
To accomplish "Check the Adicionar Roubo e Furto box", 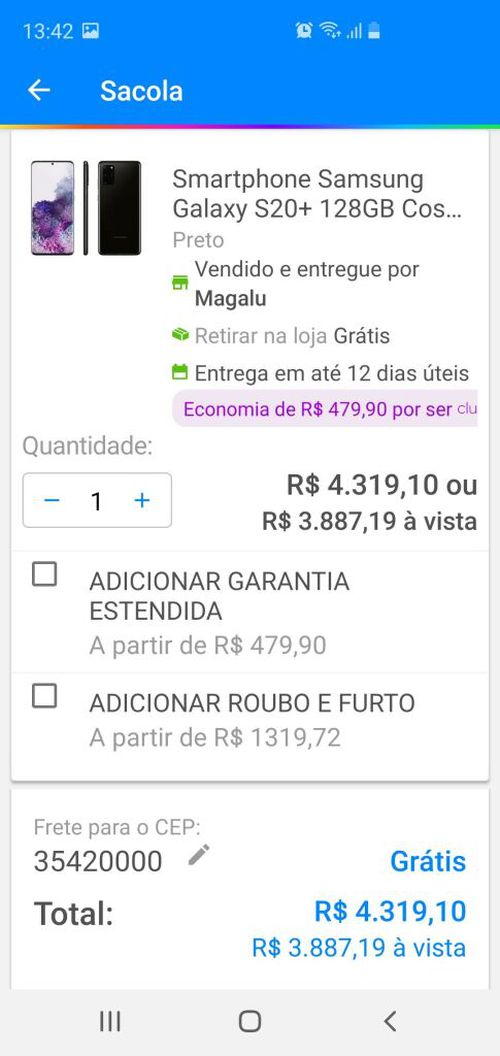I will point(44,696).
